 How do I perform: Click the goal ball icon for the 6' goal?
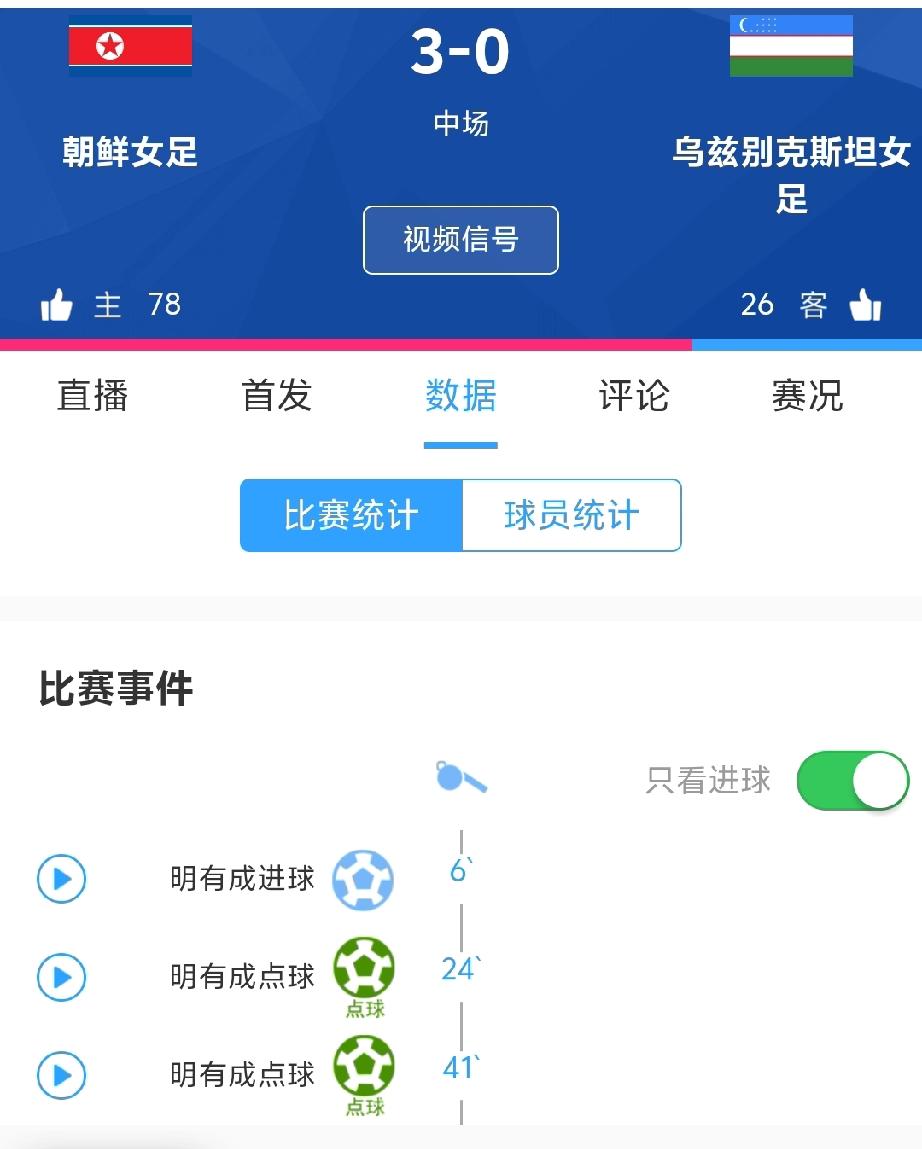(363, 879)
